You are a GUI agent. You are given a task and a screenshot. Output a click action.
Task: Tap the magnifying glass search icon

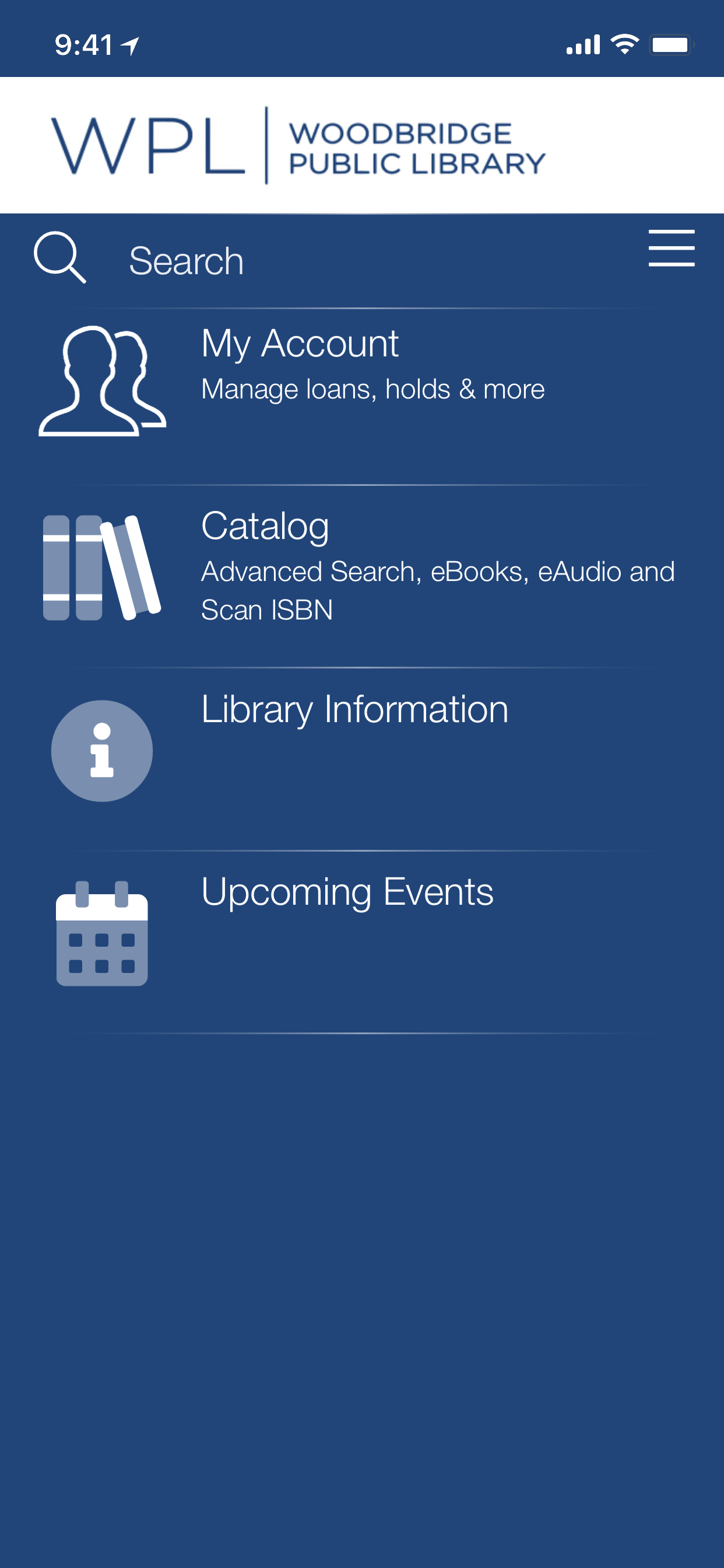click(x=59, y=257)
